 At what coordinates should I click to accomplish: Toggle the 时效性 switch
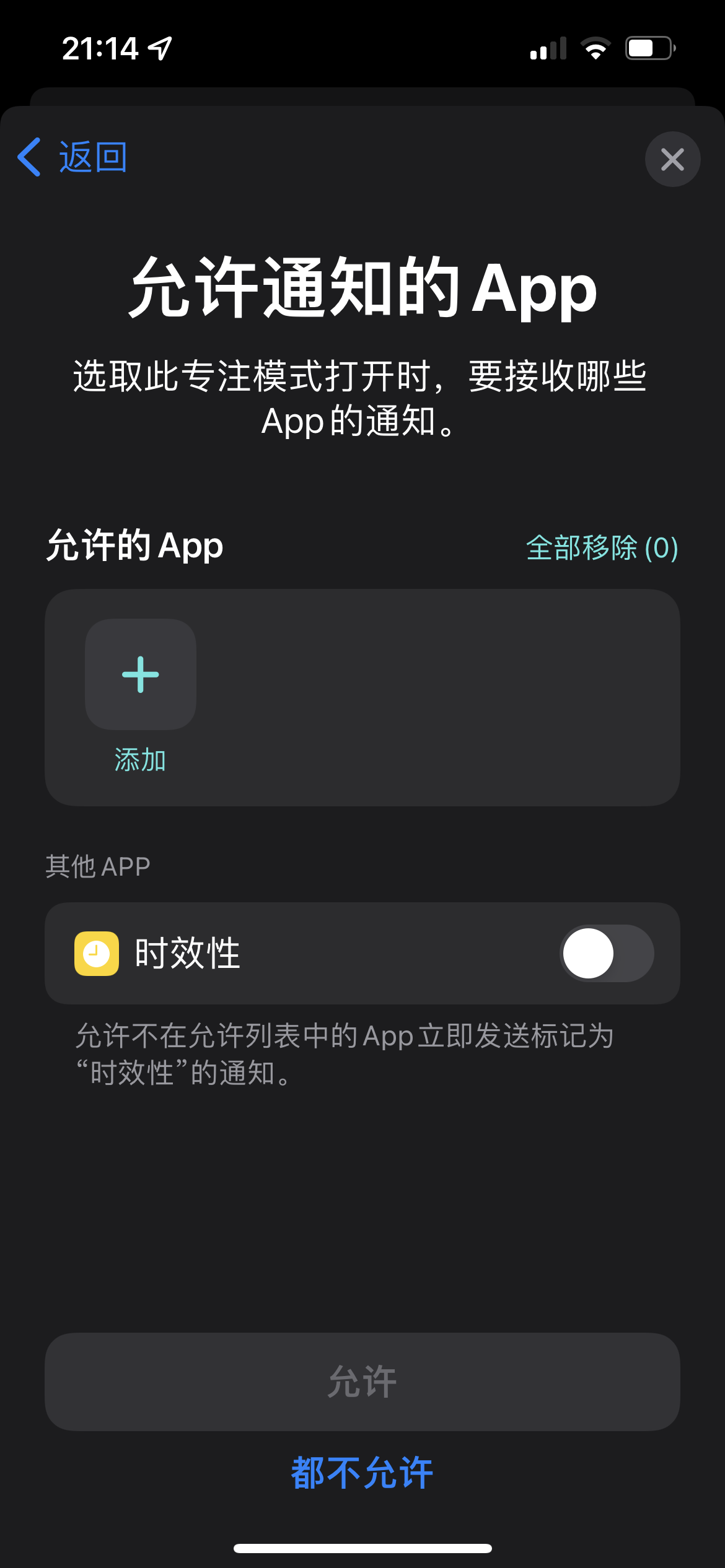pyautogui.click(x=606, y=953)
